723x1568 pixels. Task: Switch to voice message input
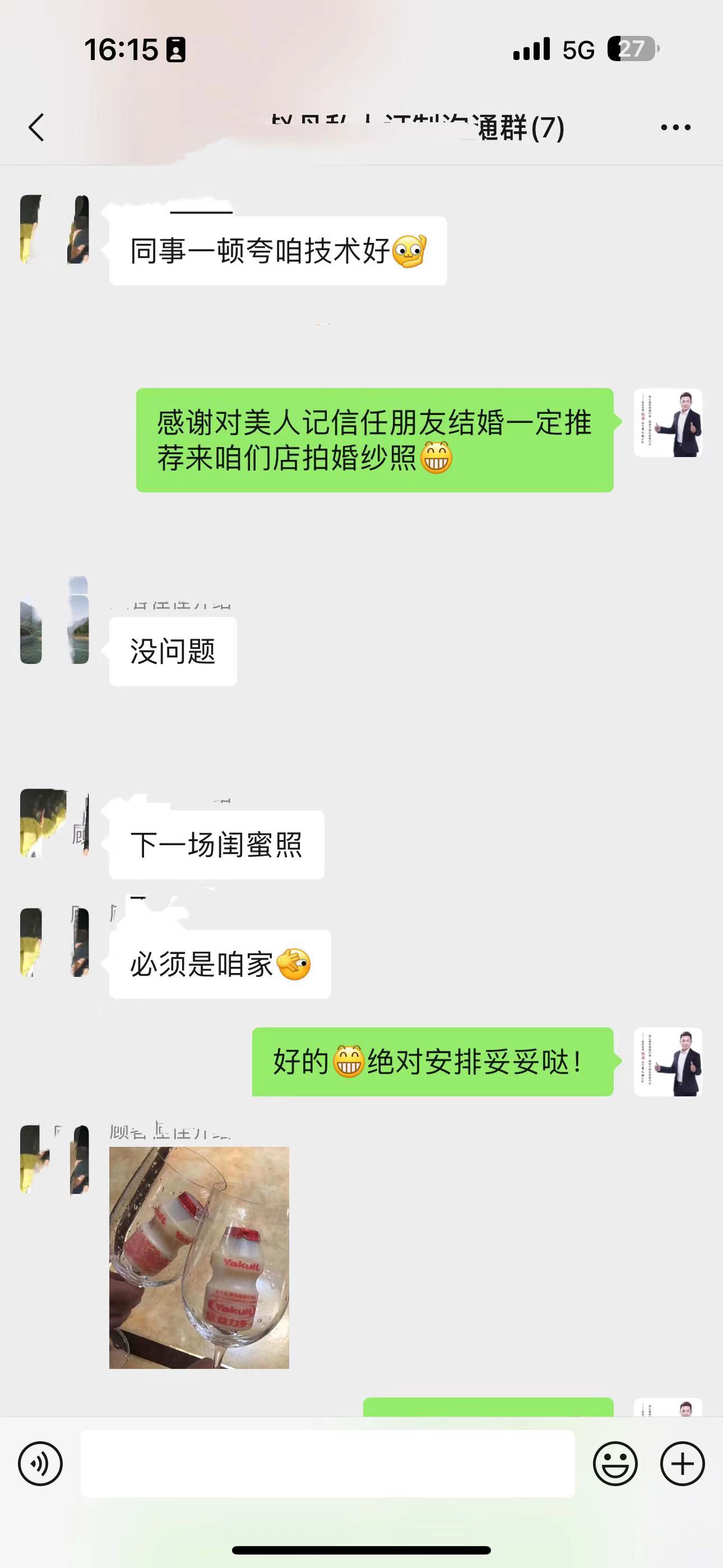[40, 1464]
